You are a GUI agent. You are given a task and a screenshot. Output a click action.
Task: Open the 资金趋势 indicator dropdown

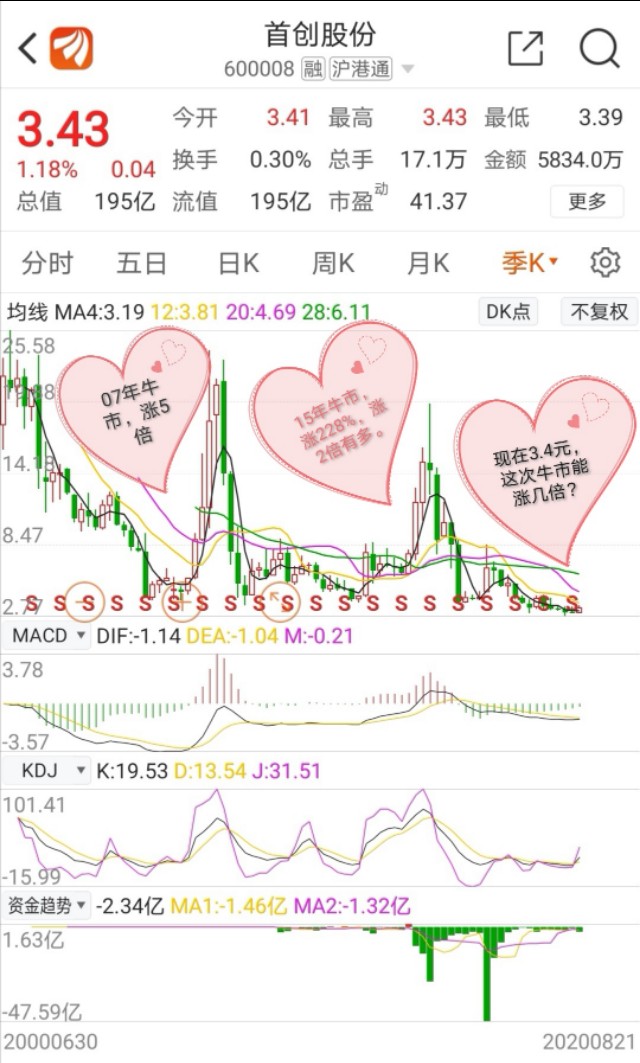47,906
